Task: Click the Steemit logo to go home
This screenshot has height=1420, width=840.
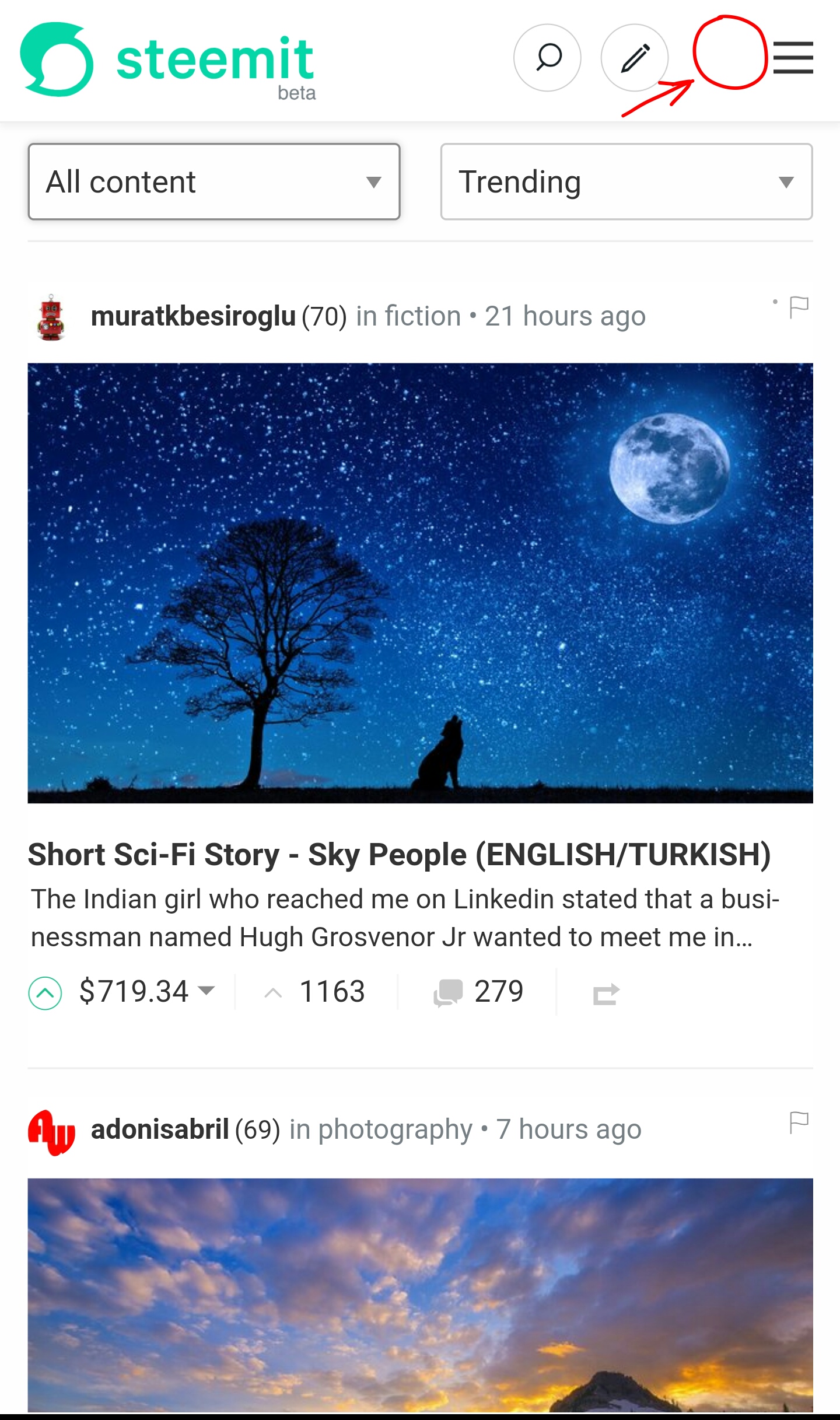Action: pos(166,58)
